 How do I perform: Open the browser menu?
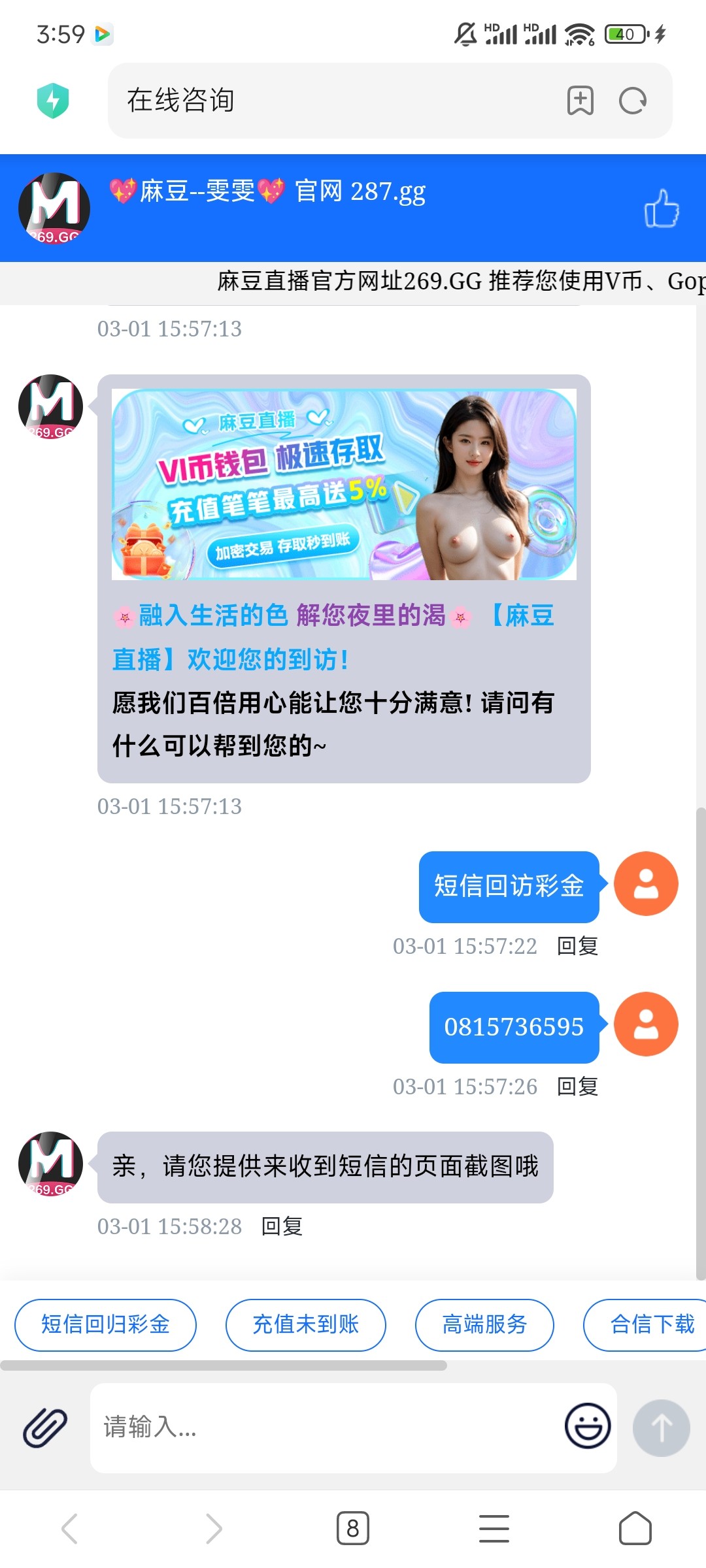click(494, 1528)
